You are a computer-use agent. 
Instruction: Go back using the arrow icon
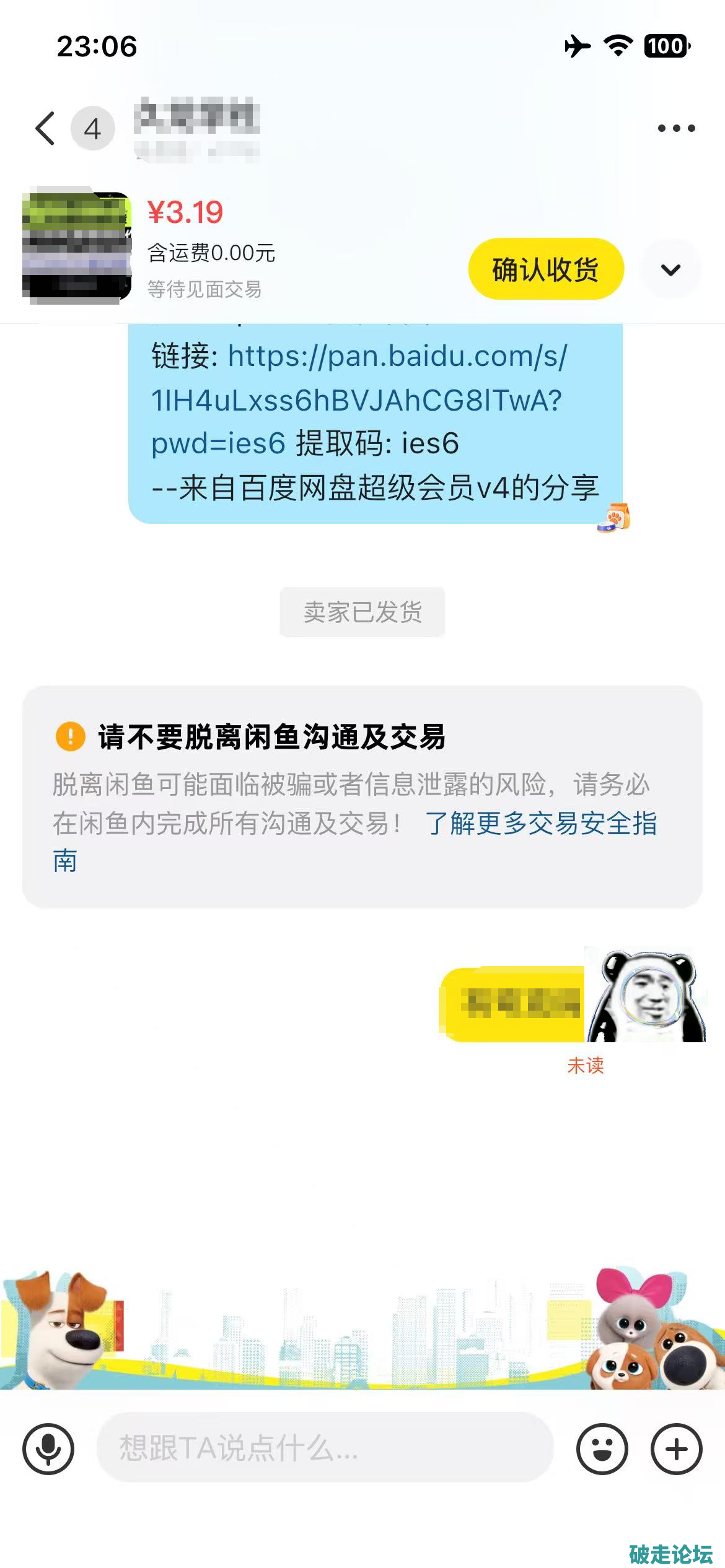coord(46,129)
